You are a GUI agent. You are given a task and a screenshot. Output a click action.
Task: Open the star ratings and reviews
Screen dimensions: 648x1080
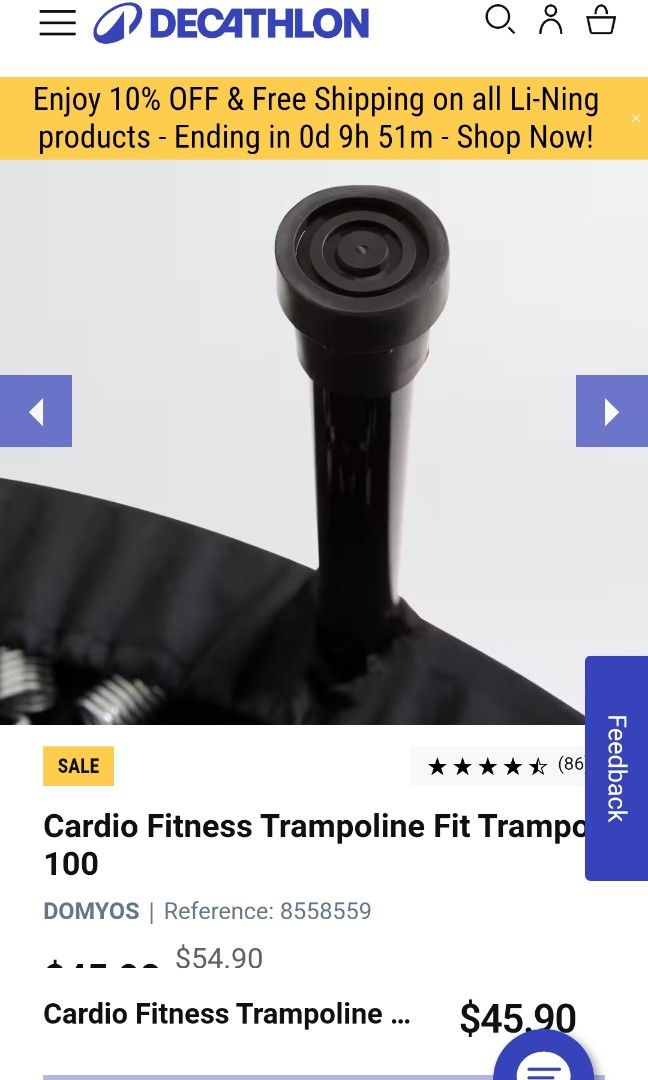coord(500,766)
